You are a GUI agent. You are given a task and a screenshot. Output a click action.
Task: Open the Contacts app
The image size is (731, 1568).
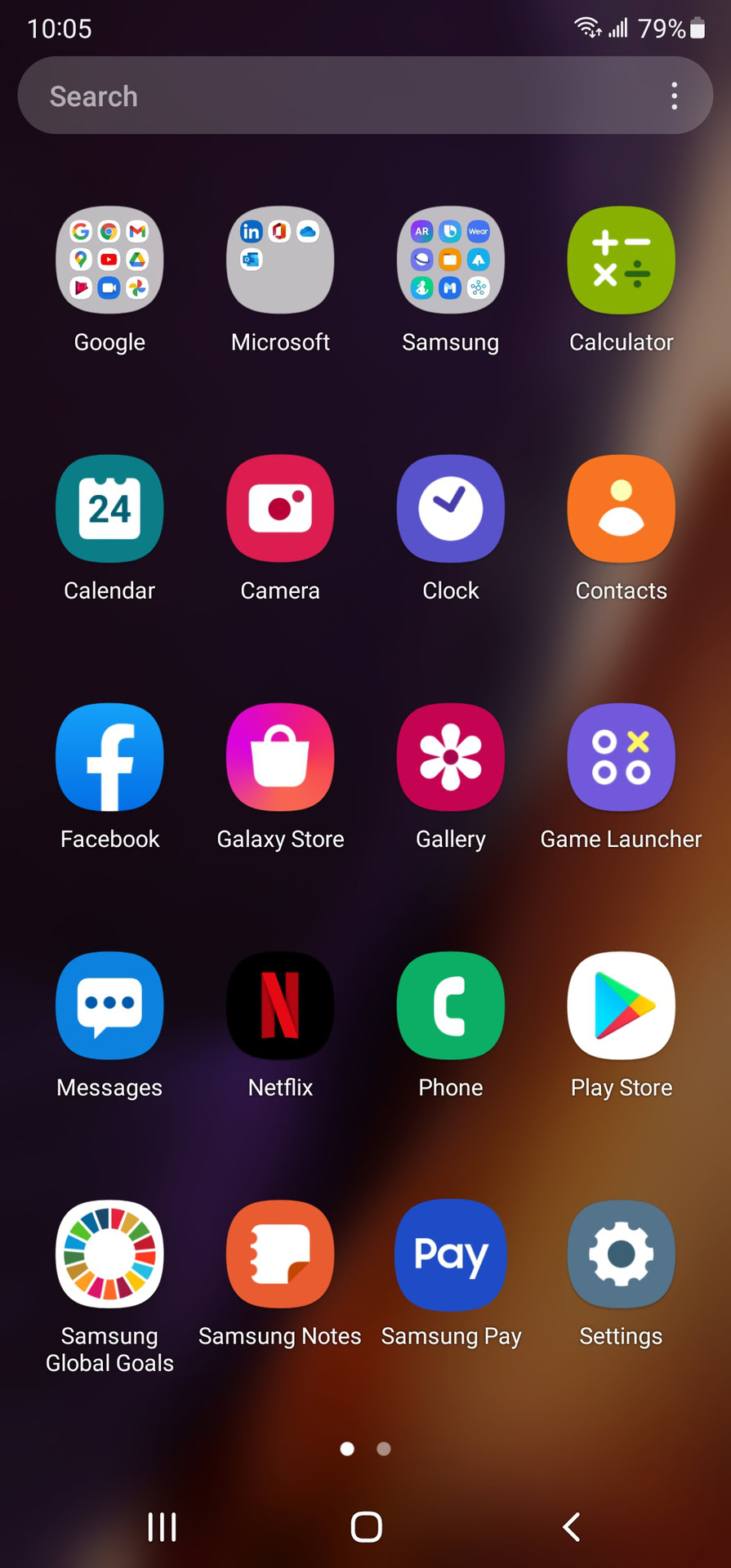pos(622,509)
